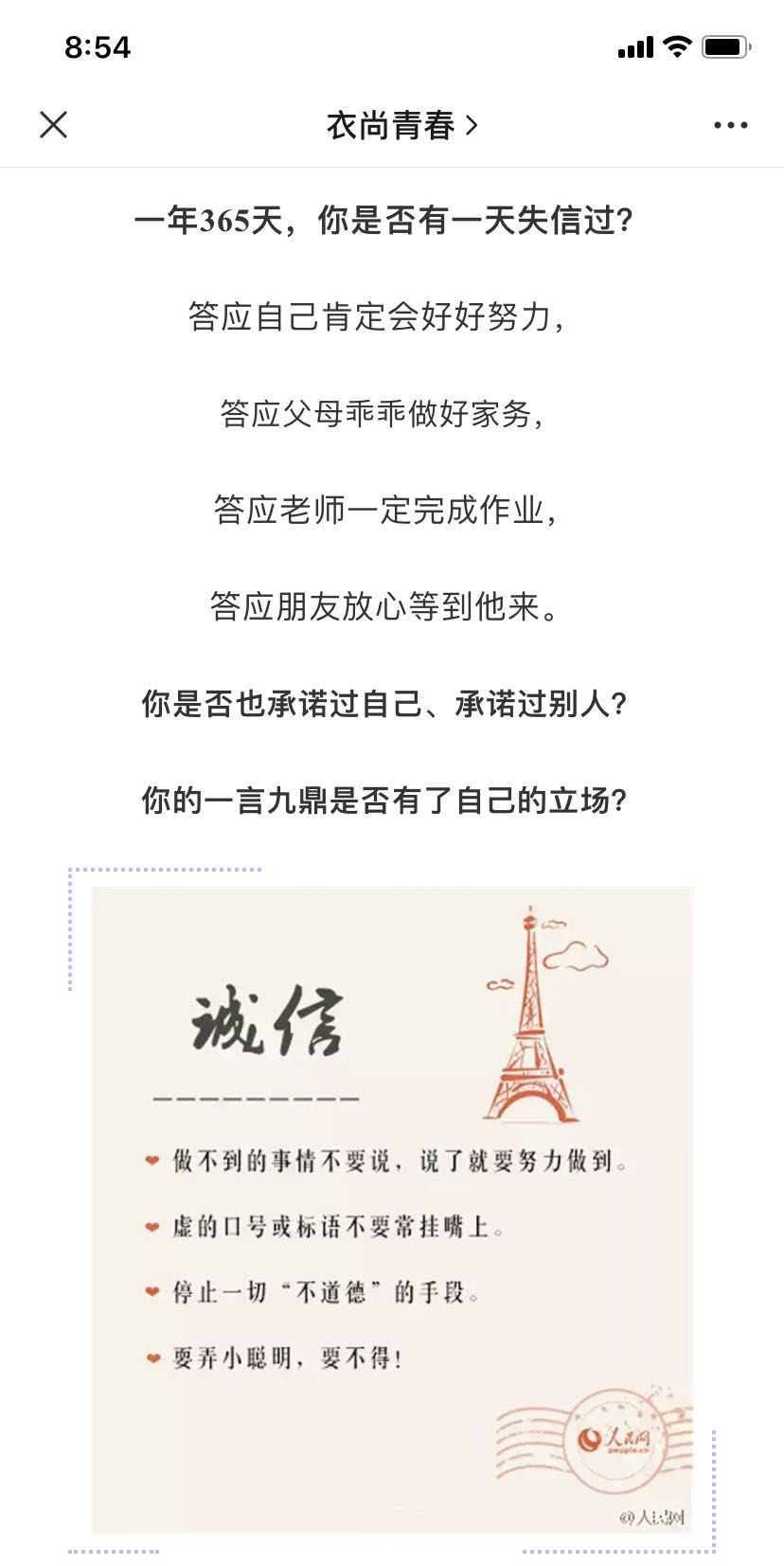
Task: Close the article page
Action: 54,124
